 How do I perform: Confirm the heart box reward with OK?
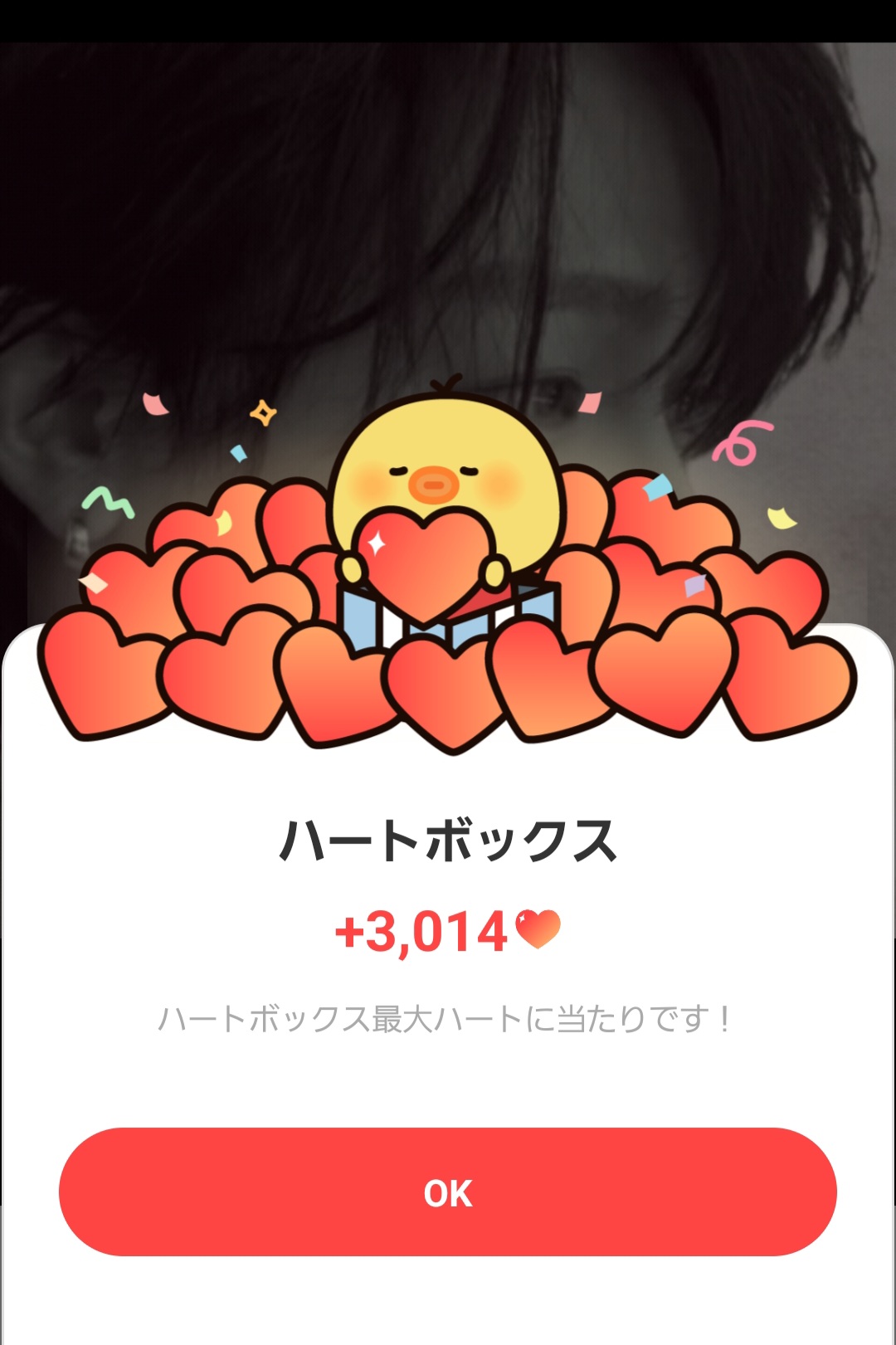pos(447,1191)
